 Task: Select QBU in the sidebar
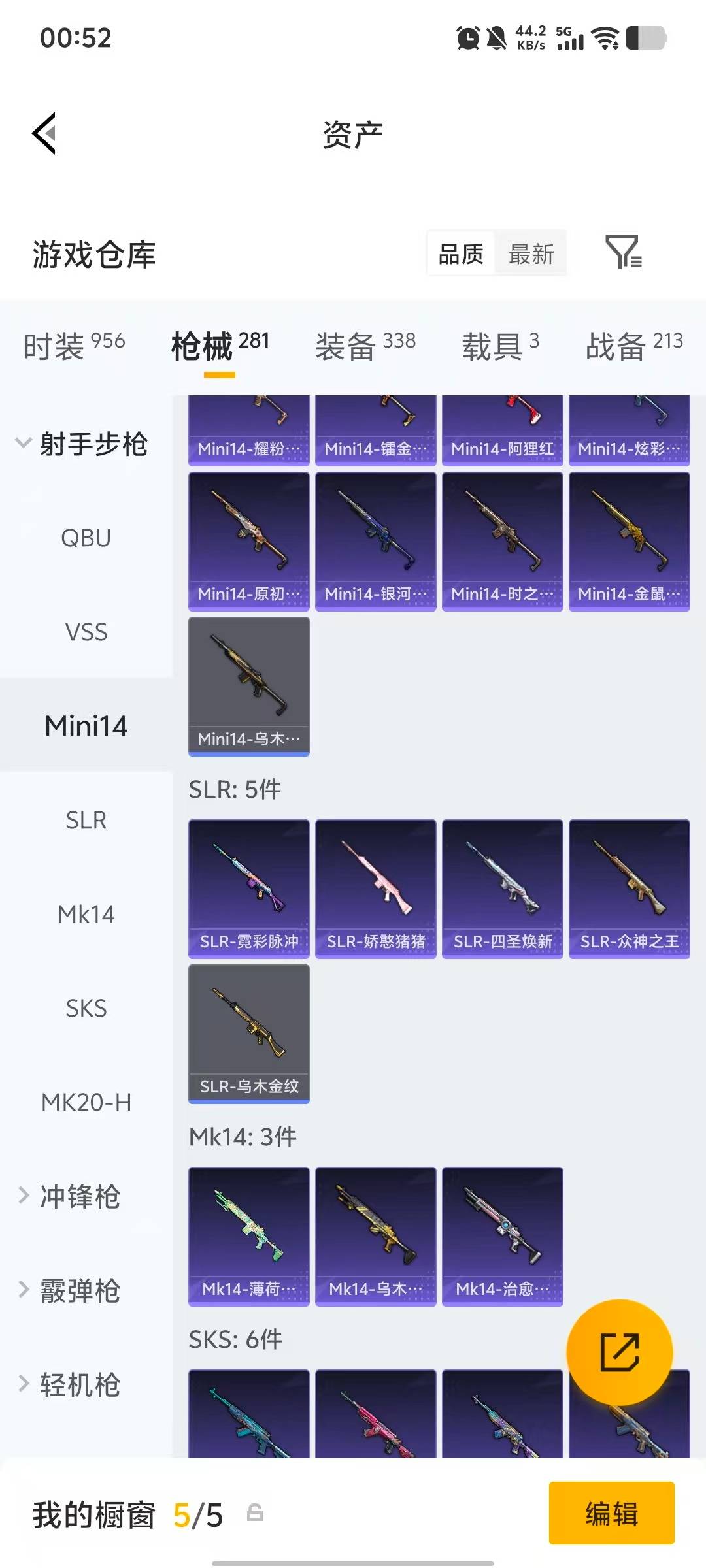(x=86, y=538)
